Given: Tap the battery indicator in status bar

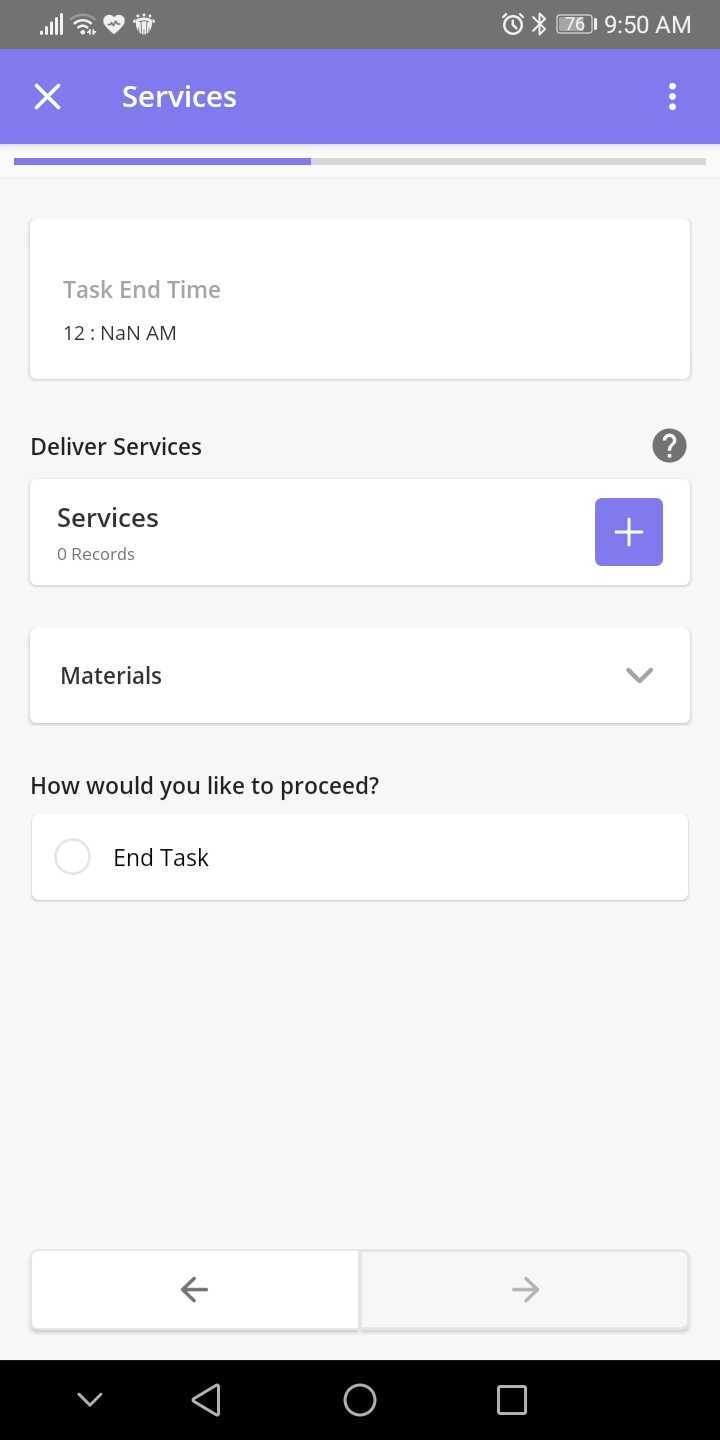Looking at the screenshot, I should pyautogui.click(x=573, y=24).
